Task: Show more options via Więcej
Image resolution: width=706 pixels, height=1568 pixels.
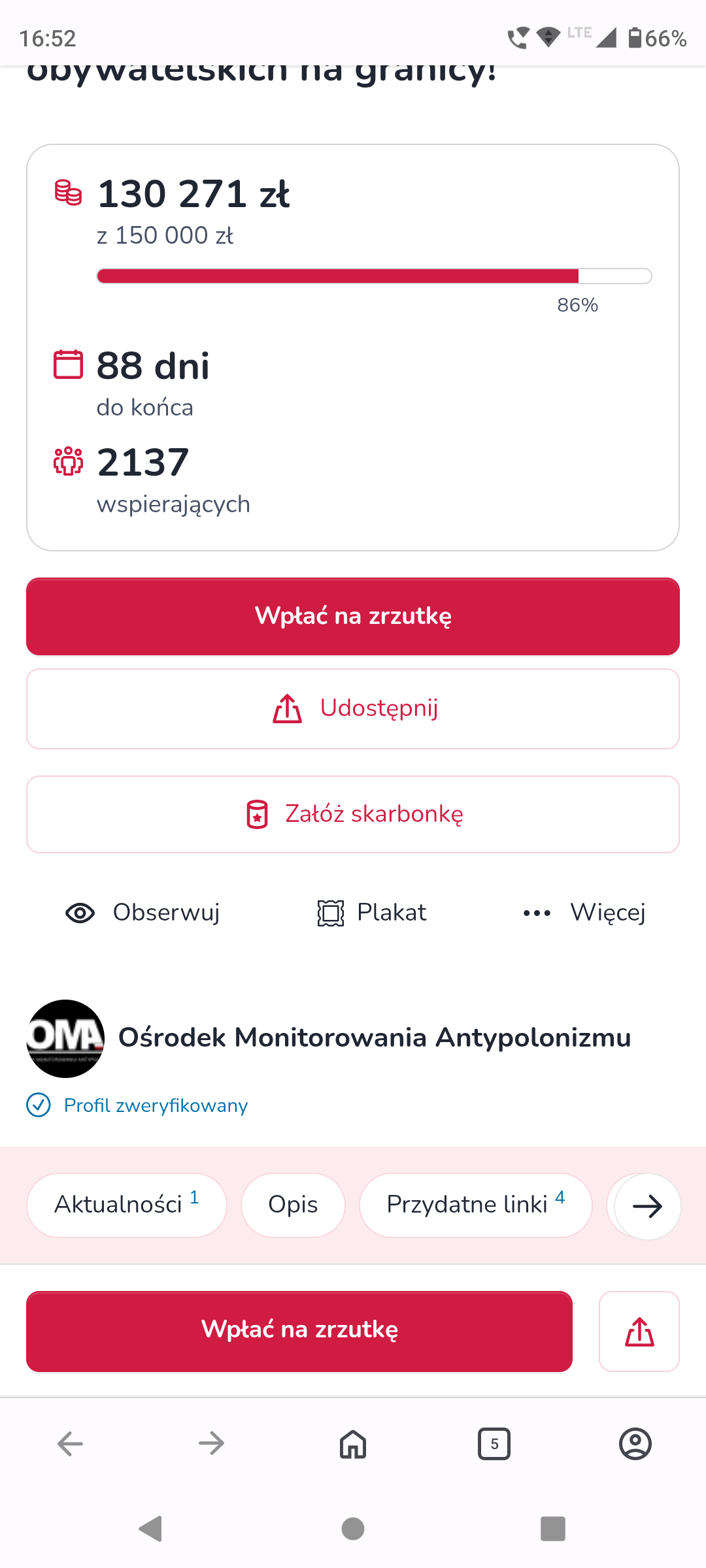Action: [x=584, y=913]
